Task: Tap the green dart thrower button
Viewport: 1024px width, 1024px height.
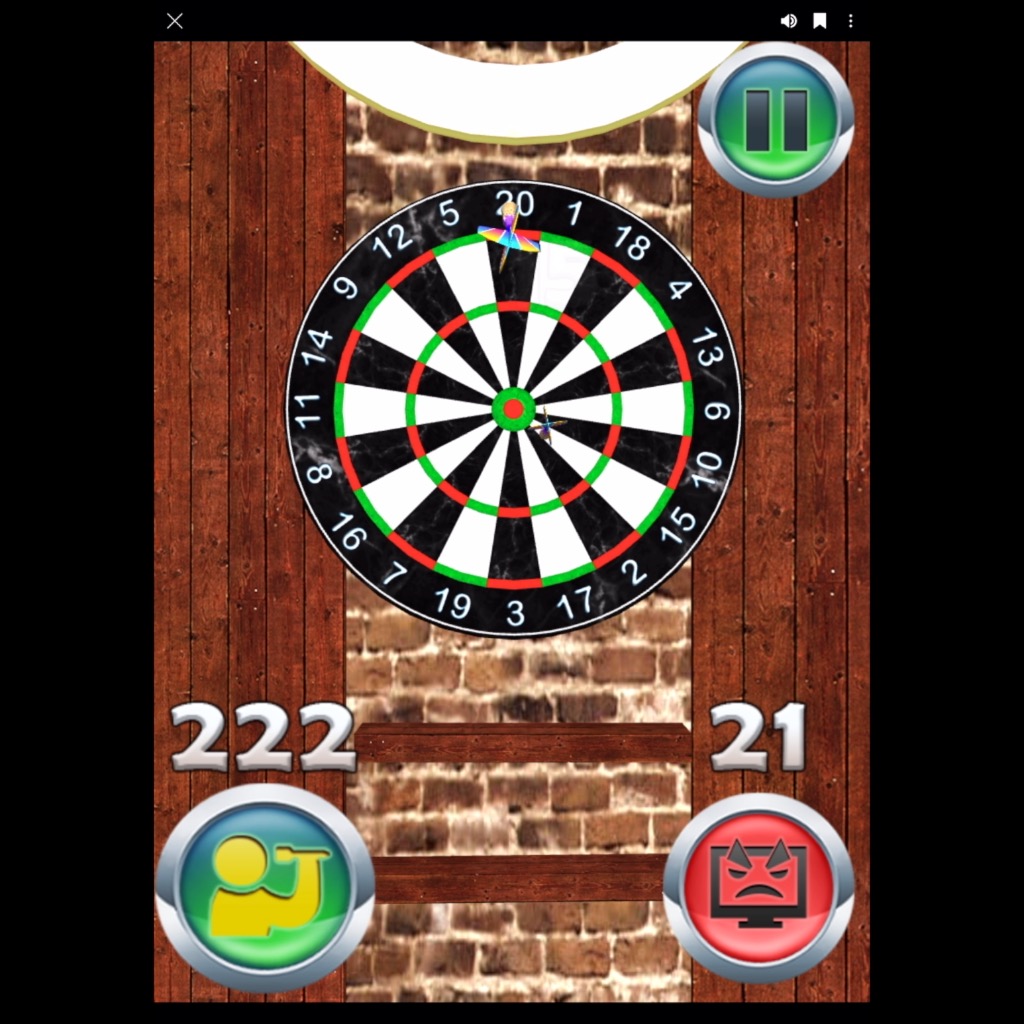Action: (265, 887)
